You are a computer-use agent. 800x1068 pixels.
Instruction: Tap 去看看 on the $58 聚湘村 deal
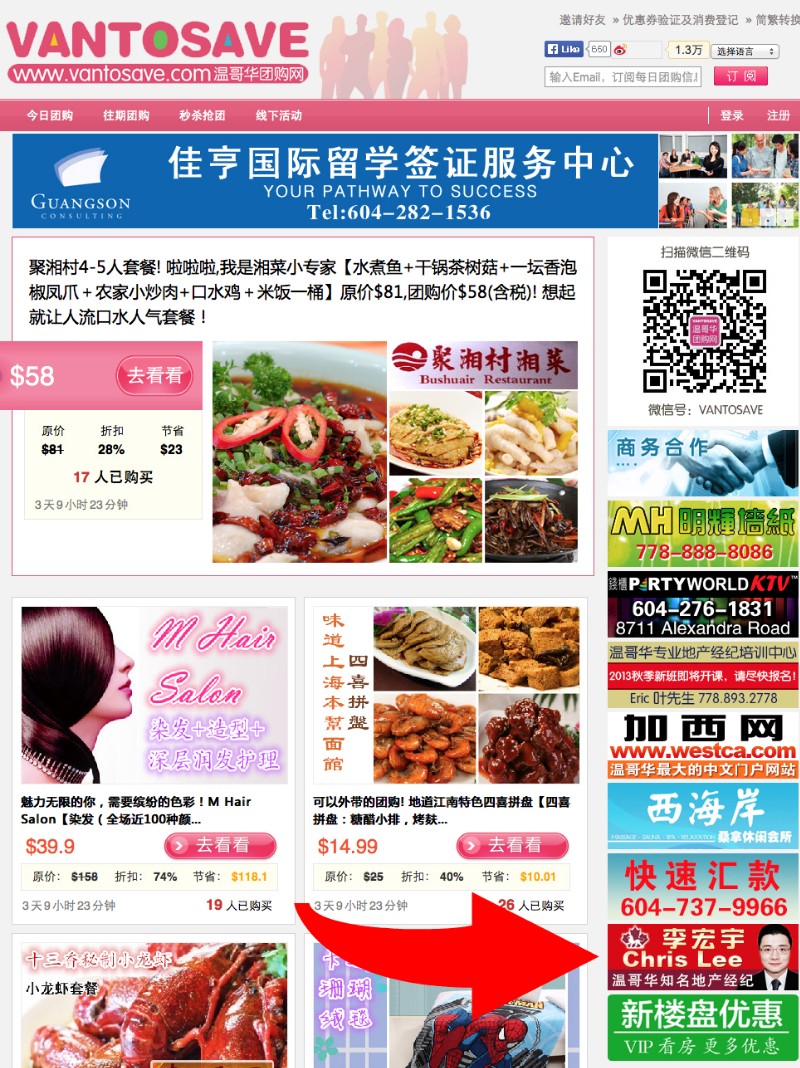[x=154, y=376]
